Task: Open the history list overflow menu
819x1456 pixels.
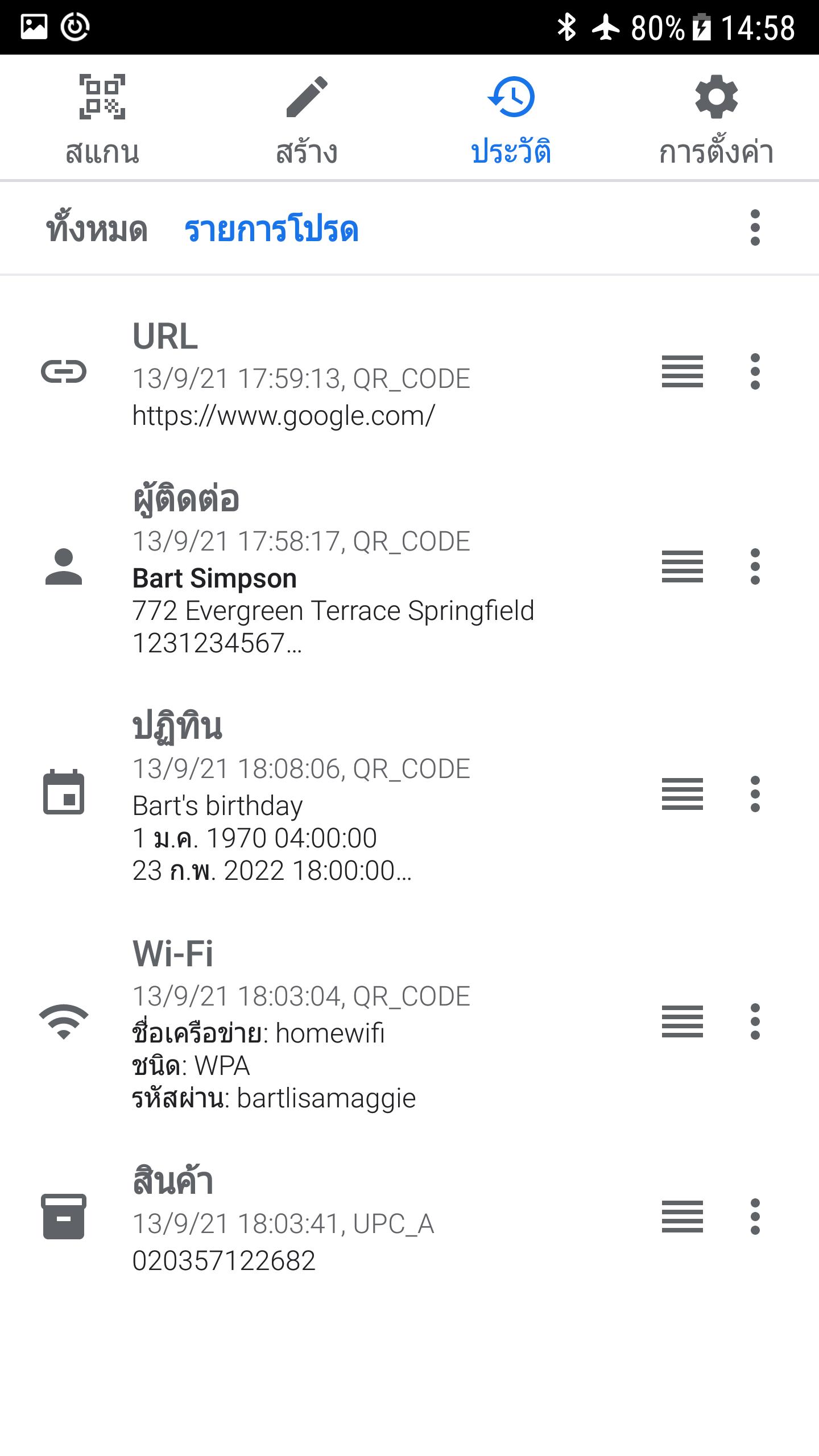Action: click(x=755, y=227)
